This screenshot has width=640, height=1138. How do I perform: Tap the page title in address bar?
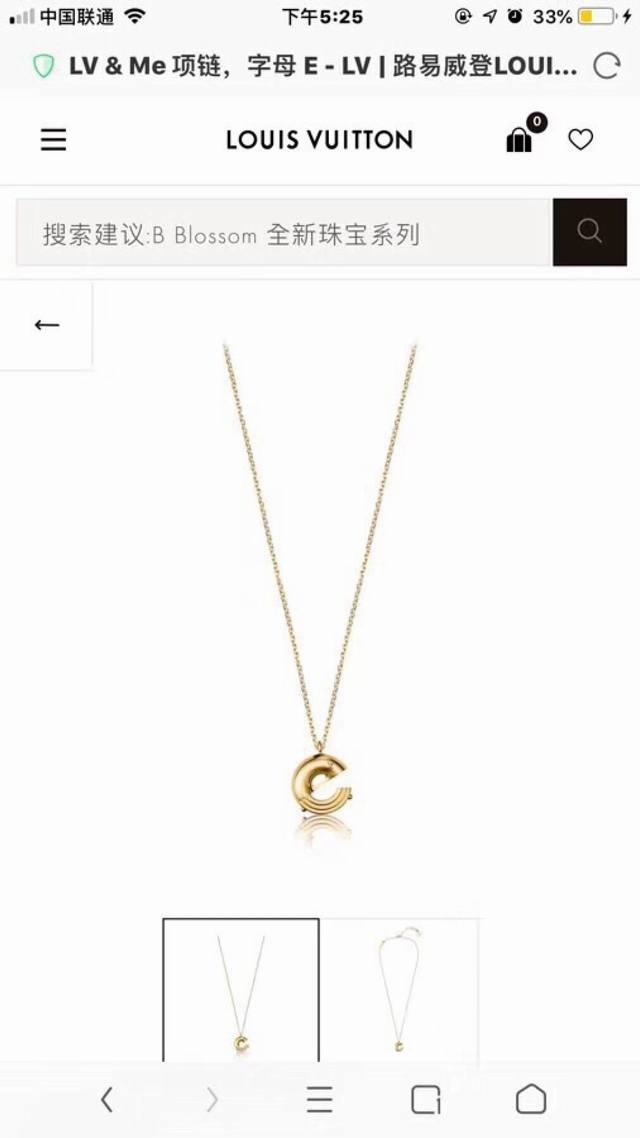pos(322,67)
